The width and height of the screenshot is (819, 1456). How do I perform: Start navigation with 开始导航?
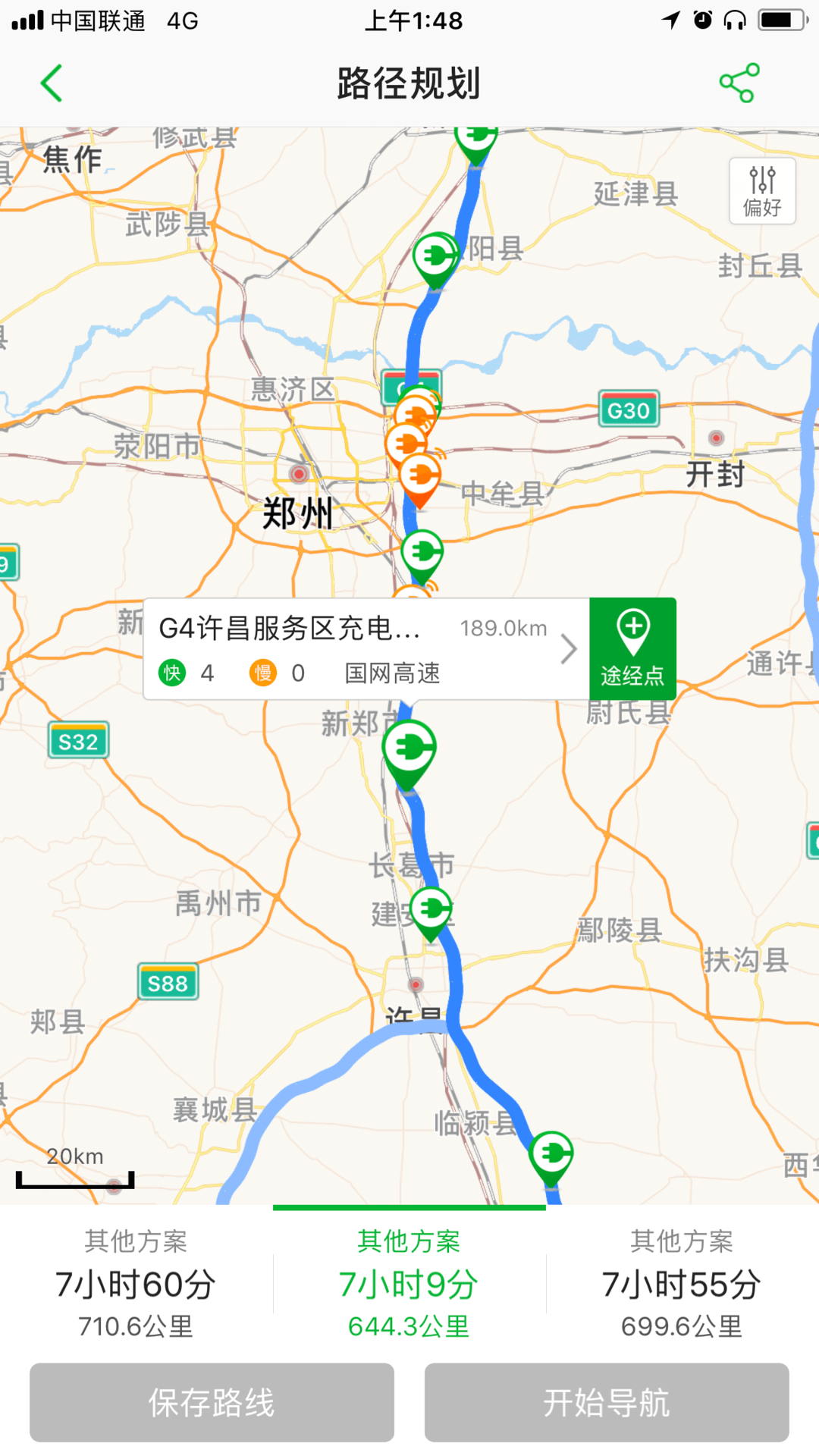point(607,1402)
